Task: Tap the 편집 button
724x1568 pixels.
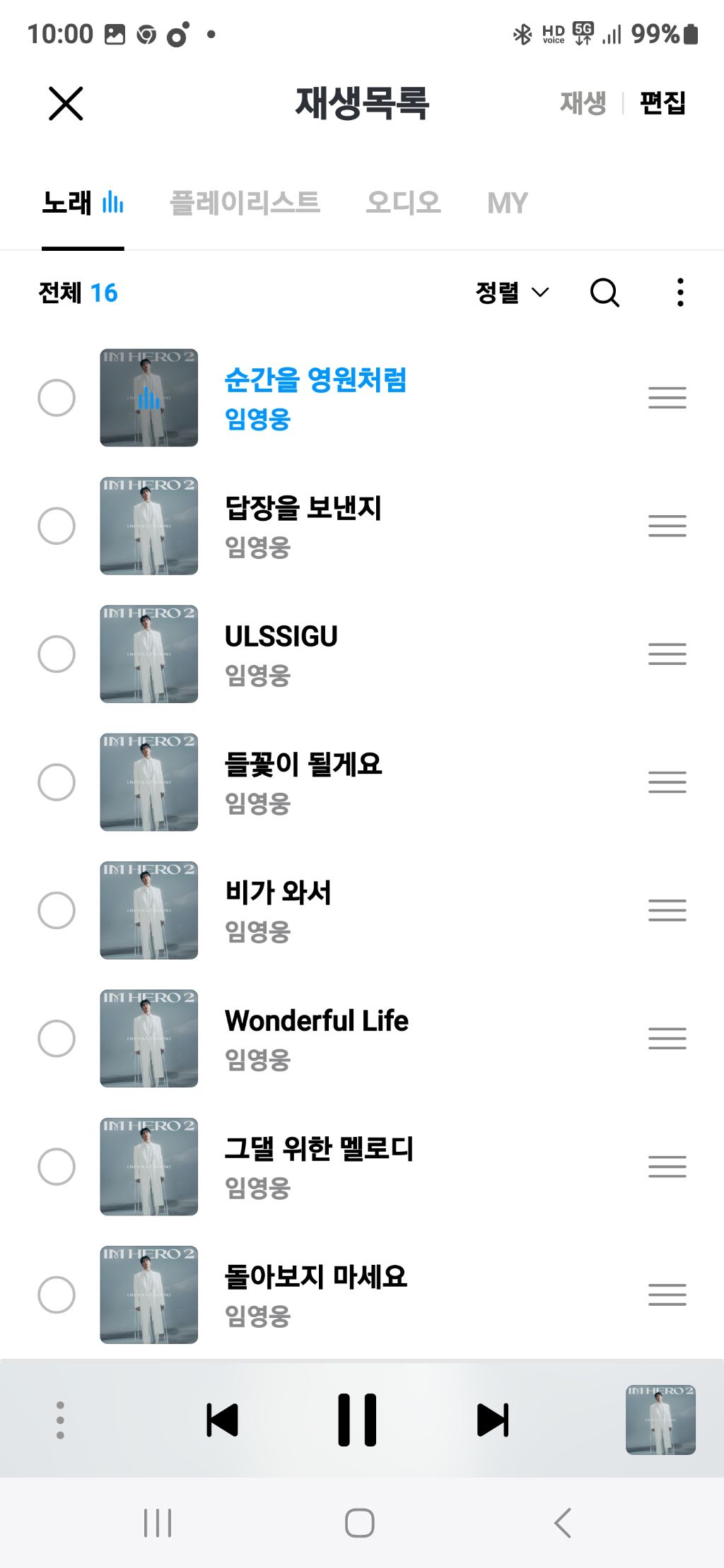Action: coord(662,103)
